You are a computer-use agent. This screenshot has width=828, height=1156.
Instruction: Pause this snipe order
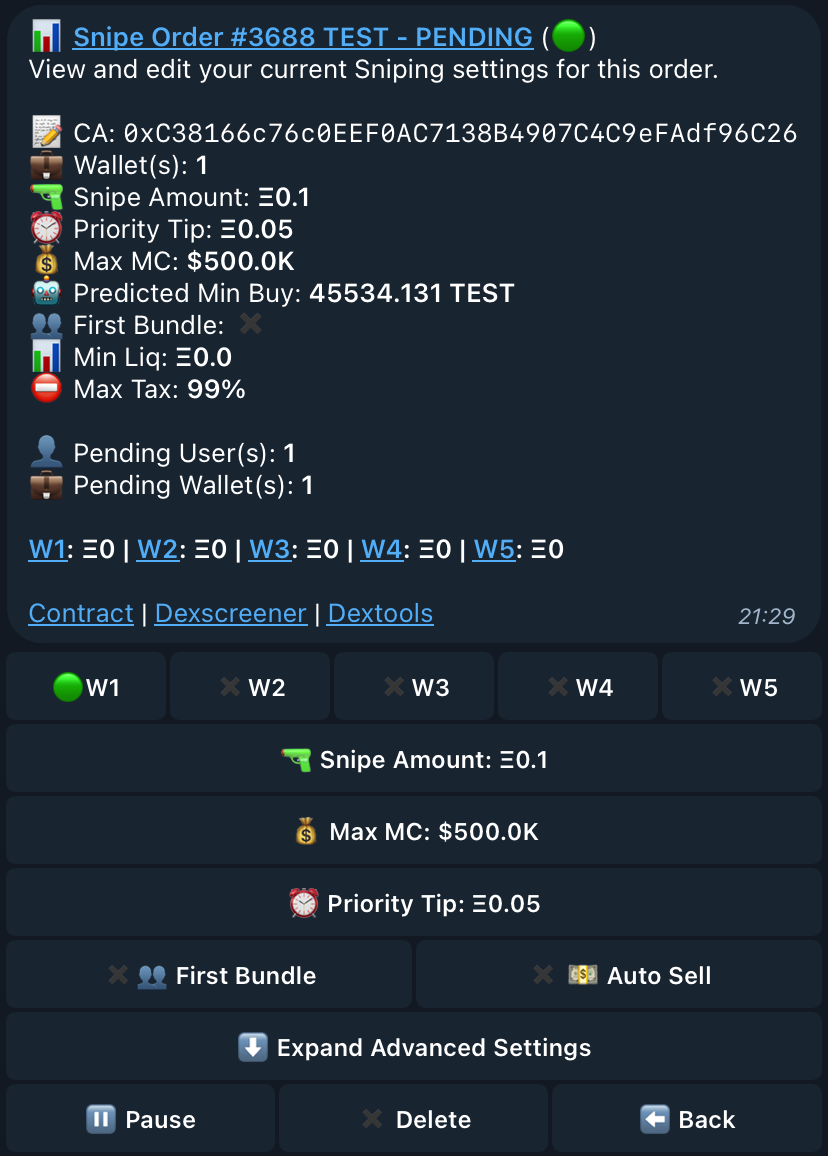tap(140, 1119)
